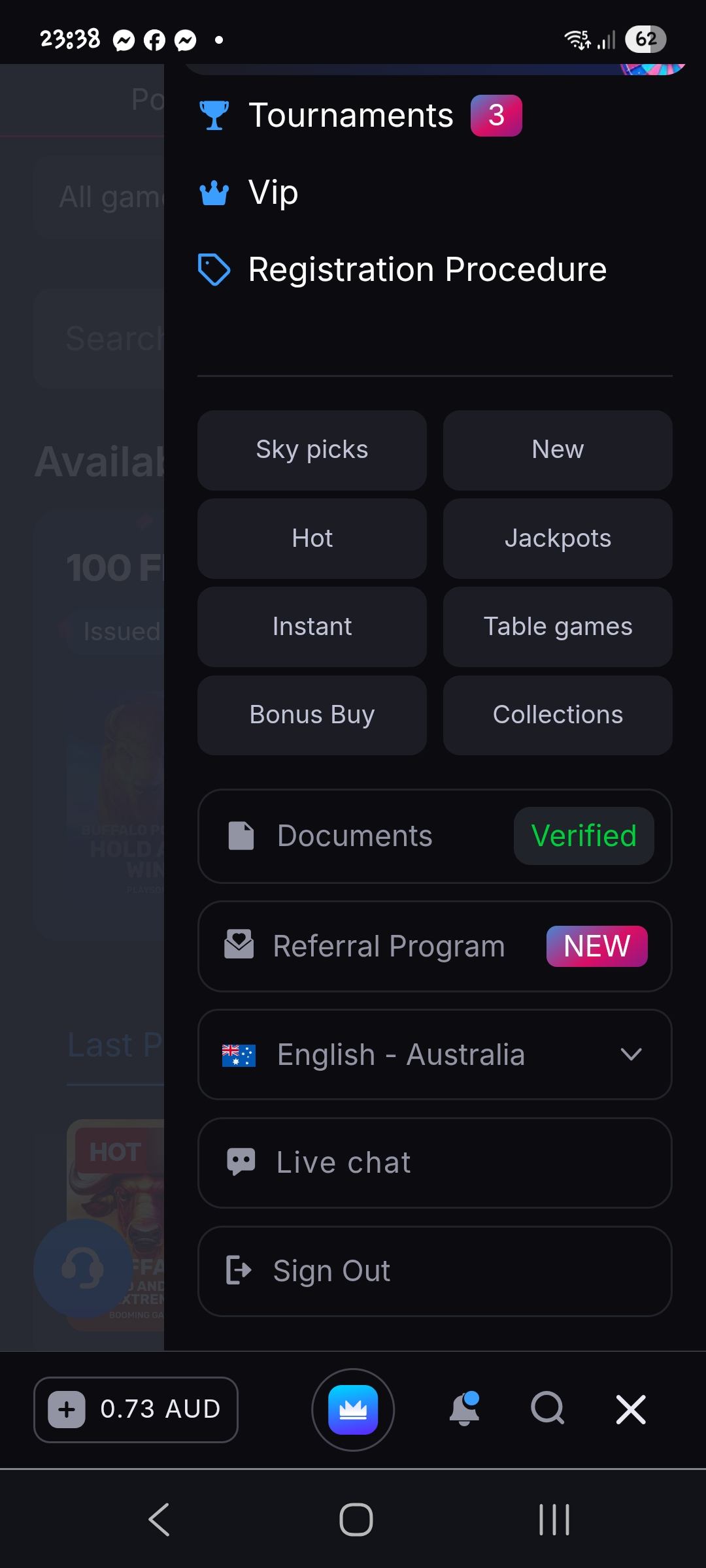Start a Live chat
The width and height of the screenshot is (706, 1568).
(435, 1163)
